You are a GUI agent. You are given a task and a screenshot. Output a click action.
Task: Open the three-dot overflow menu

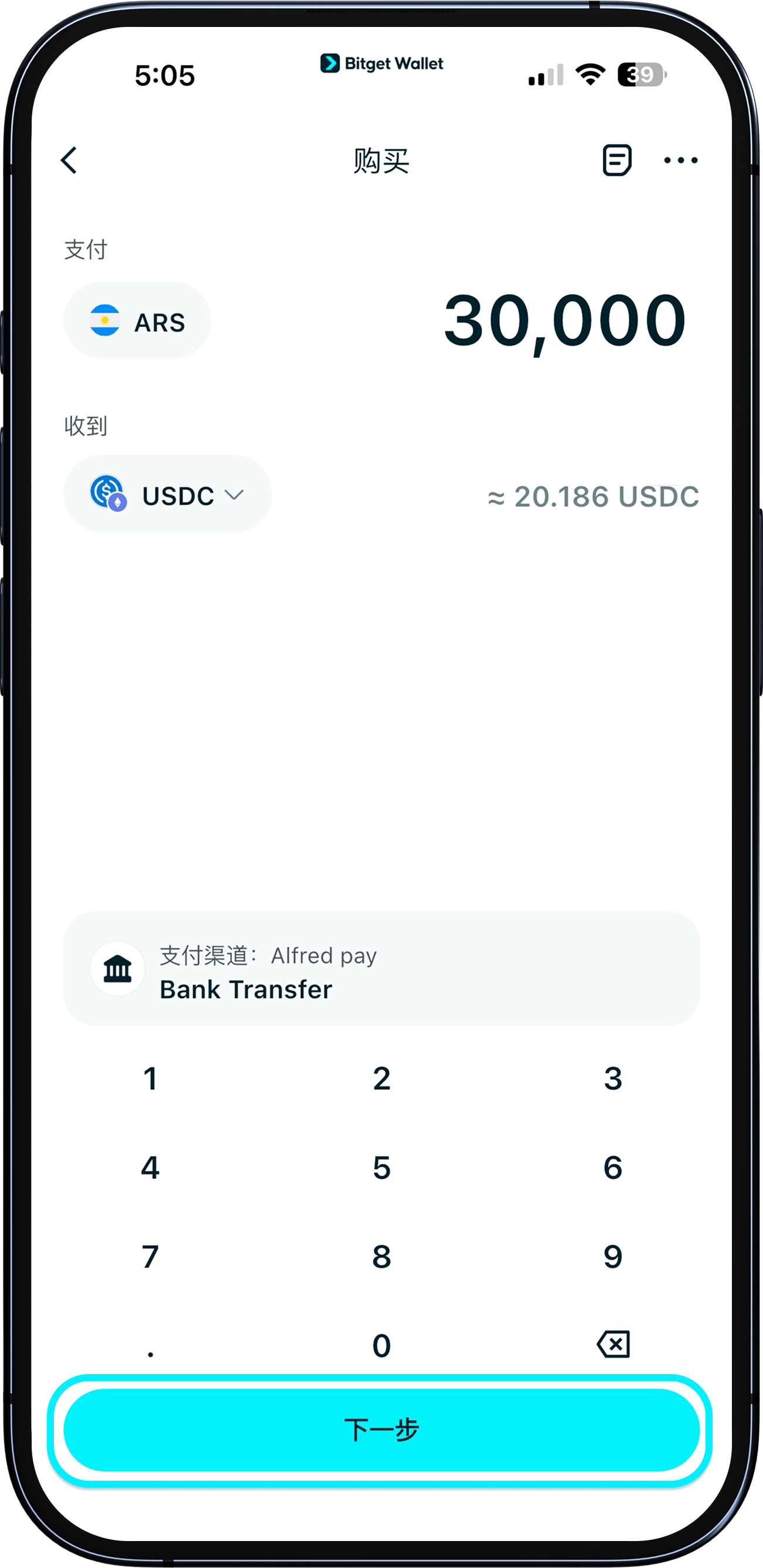(x=680, y=160)
